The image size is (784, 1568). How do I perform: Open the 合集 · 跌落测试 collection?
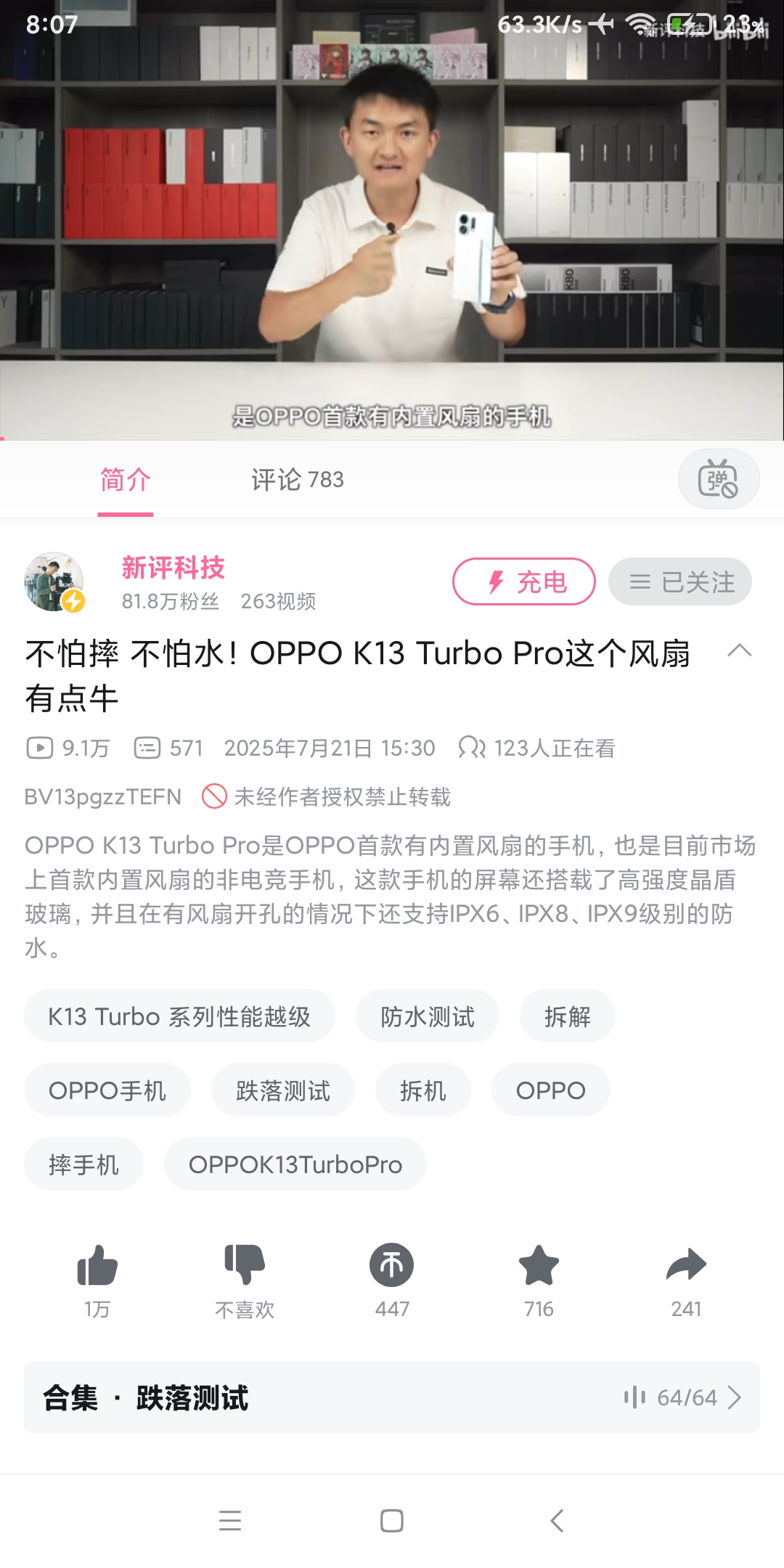(x=392, y=1397)
